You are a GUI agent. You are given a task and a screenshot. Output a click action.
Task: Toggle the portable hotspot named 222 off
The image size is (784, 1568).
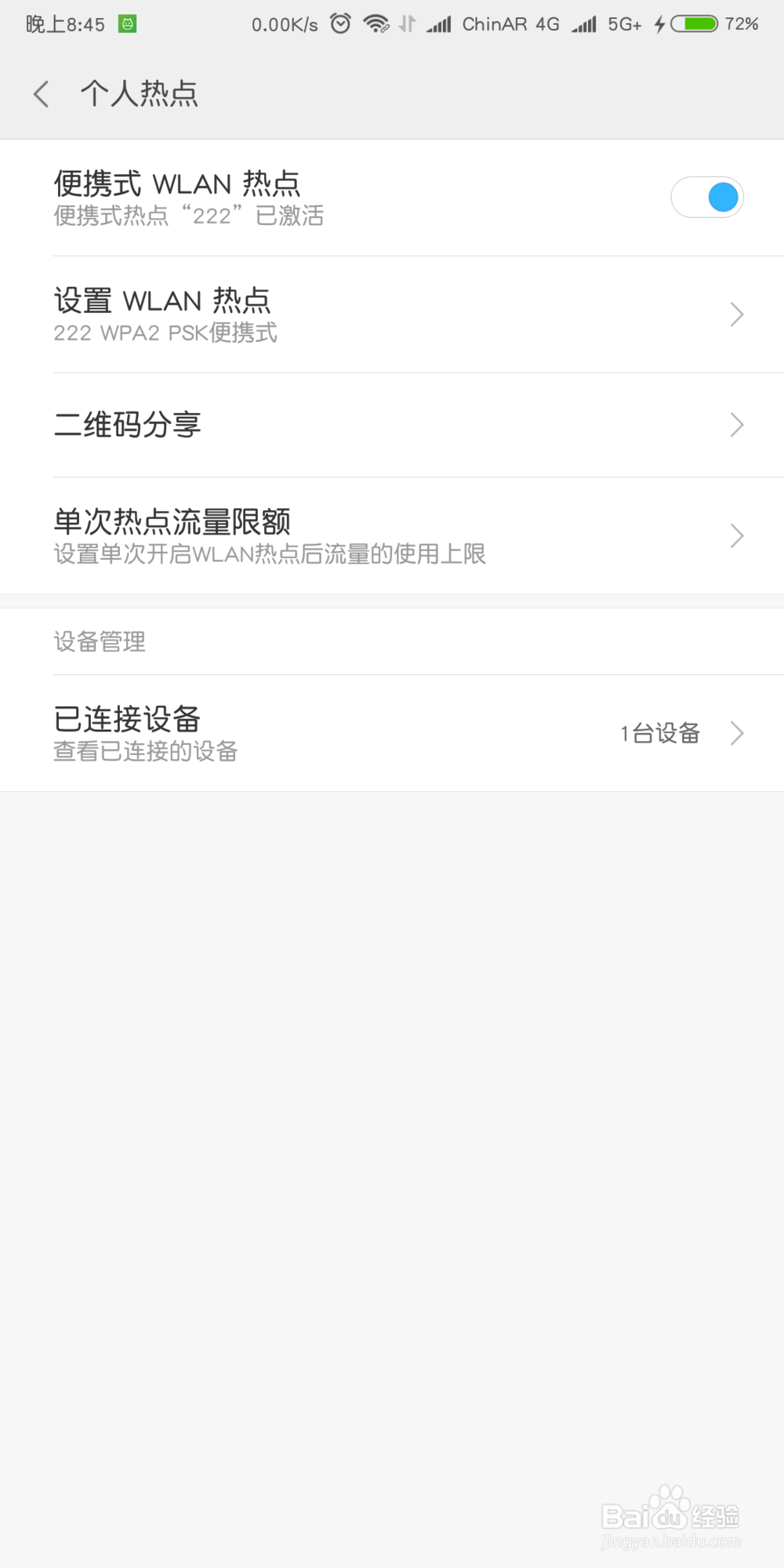706,197
